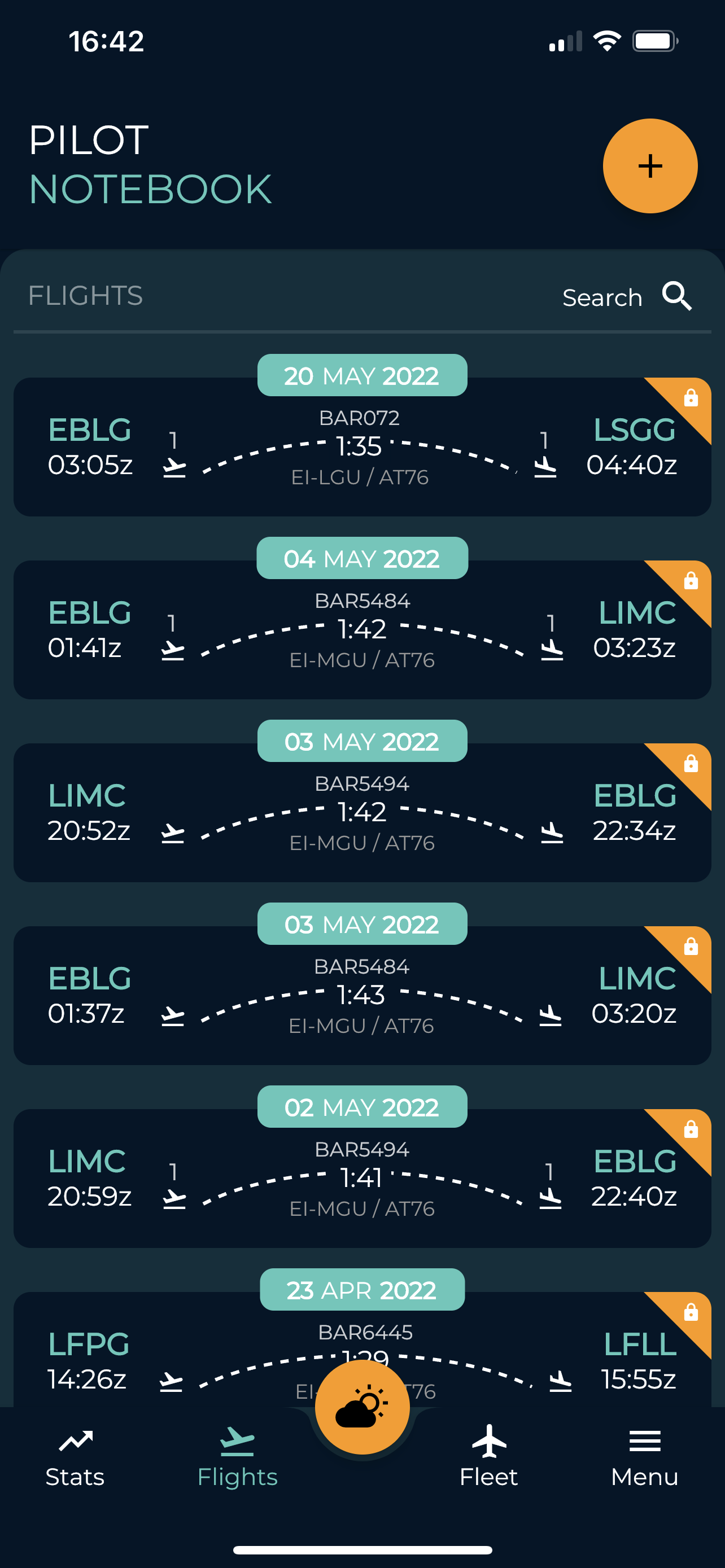
Task: Add a new flight with the plus button
Action: 649,166
